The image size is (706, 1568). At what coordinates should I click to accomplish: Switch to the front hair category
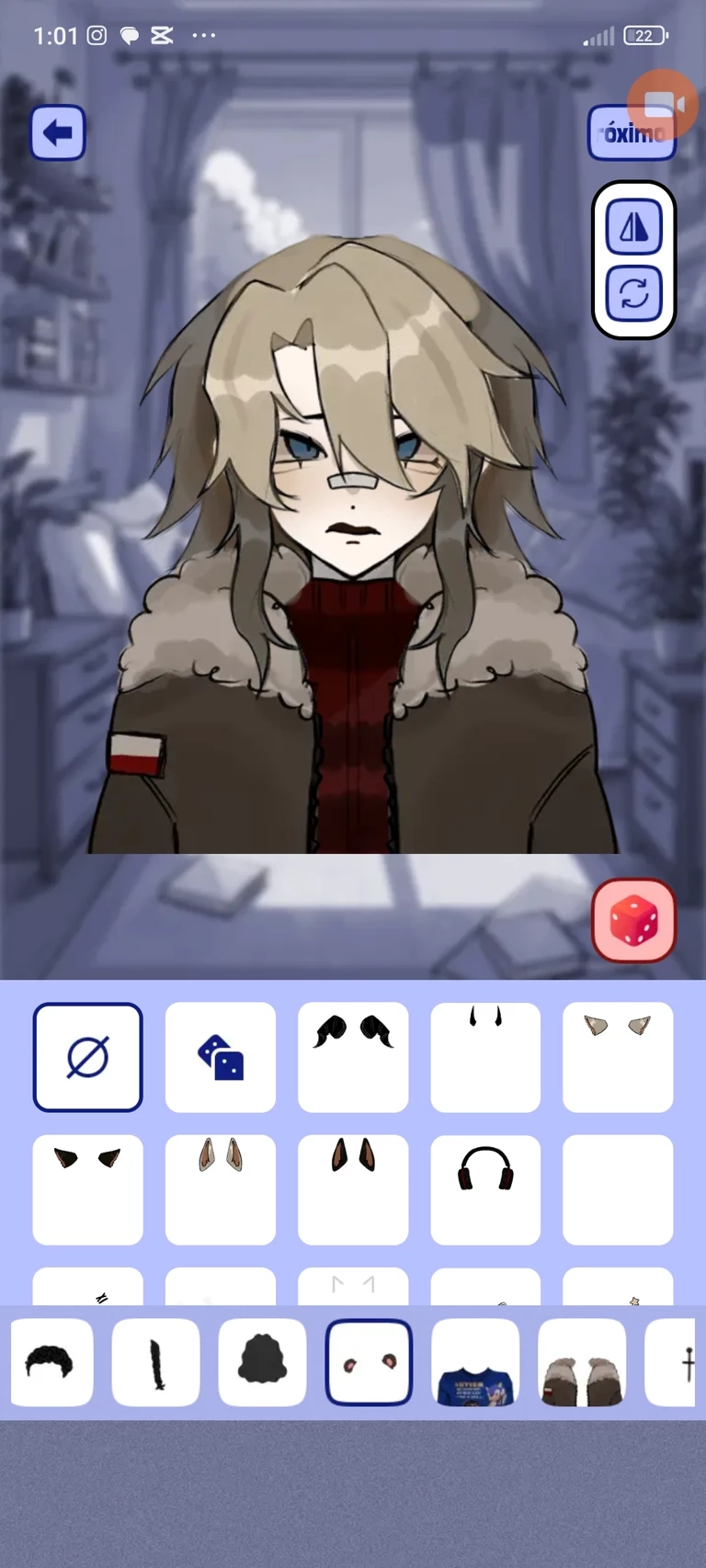[x=51, y=1362]
